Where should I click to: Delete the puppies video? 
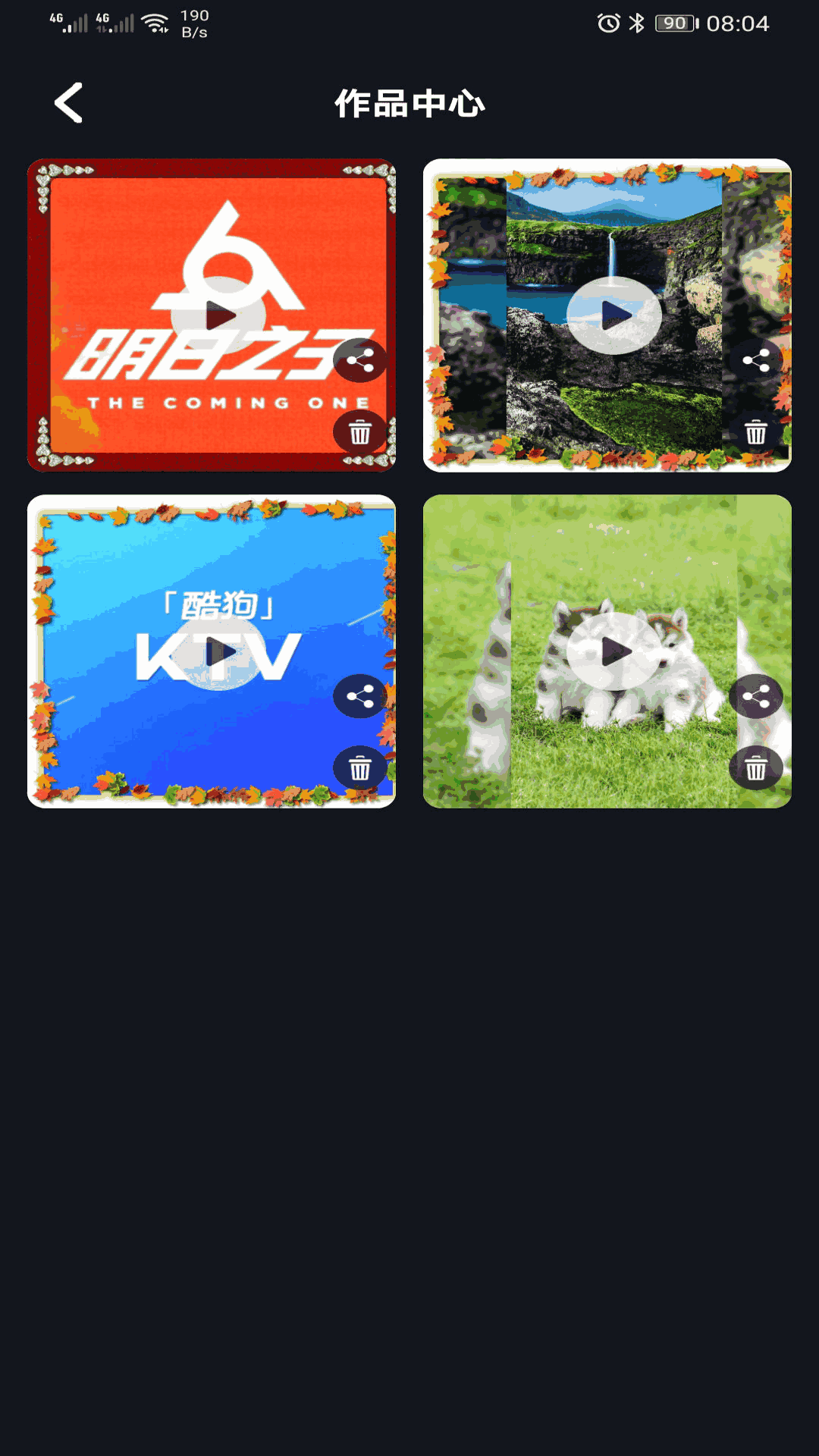(756, 768)
